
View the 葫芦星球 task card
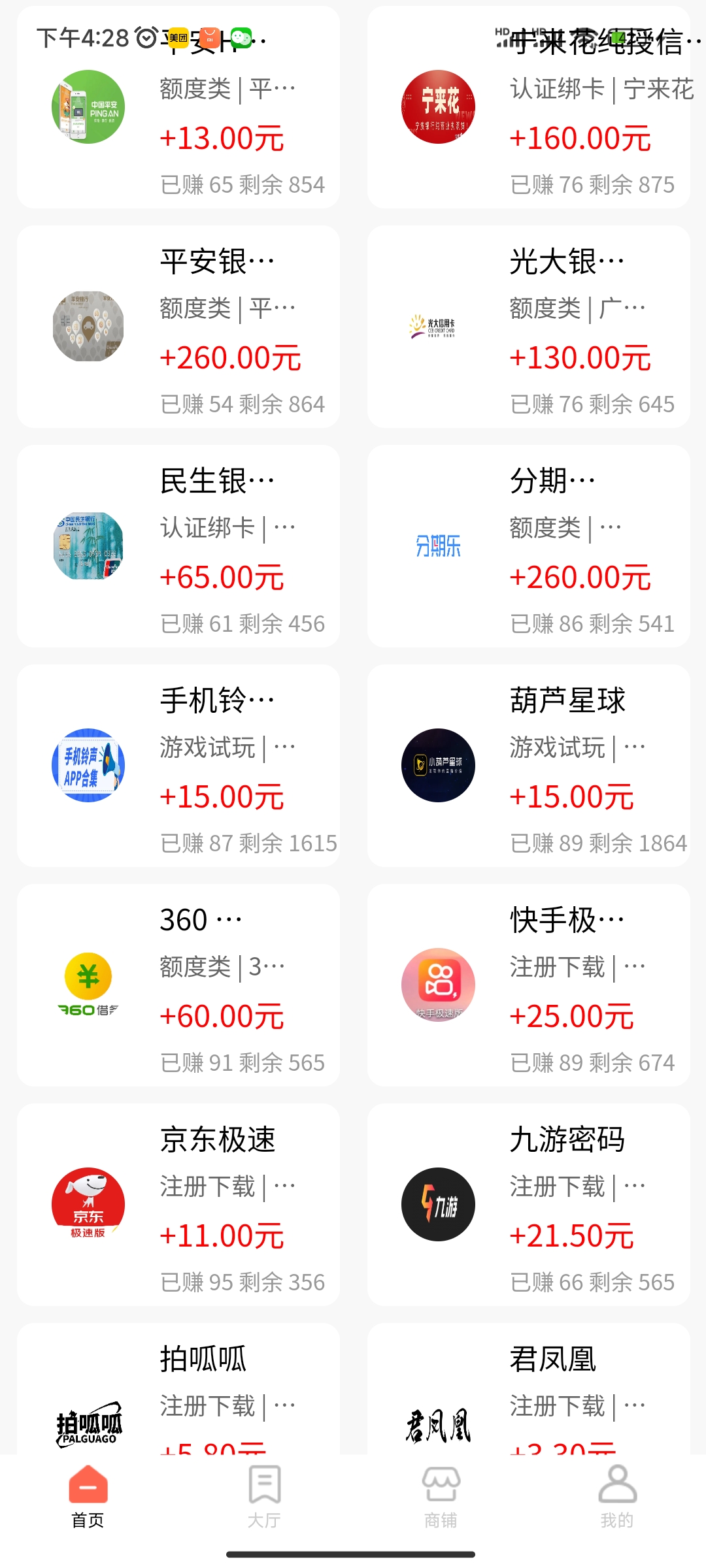click(528, 766)
